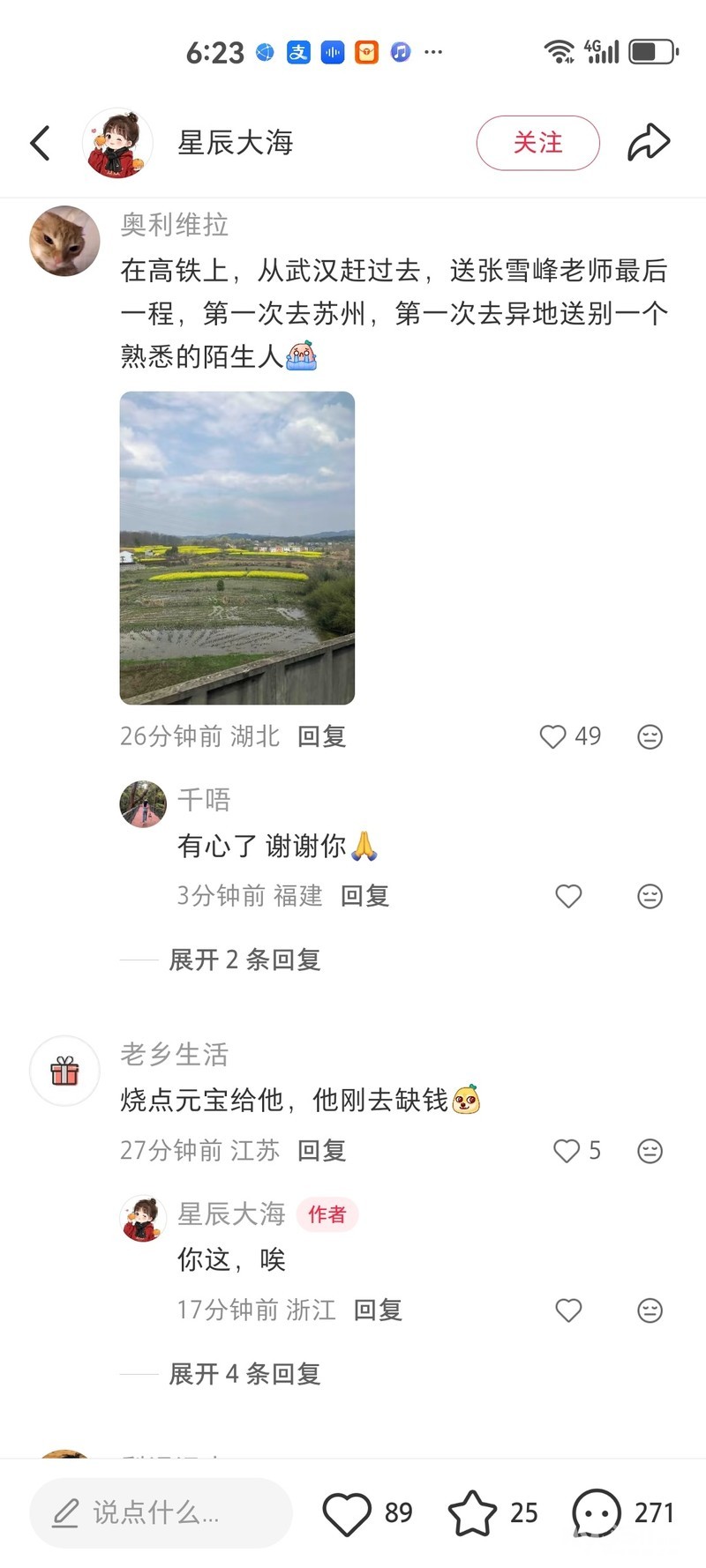Reply to 老乡生活's comment
The height and width of the screenshot is (1568, 706).
pos(321,1151)
